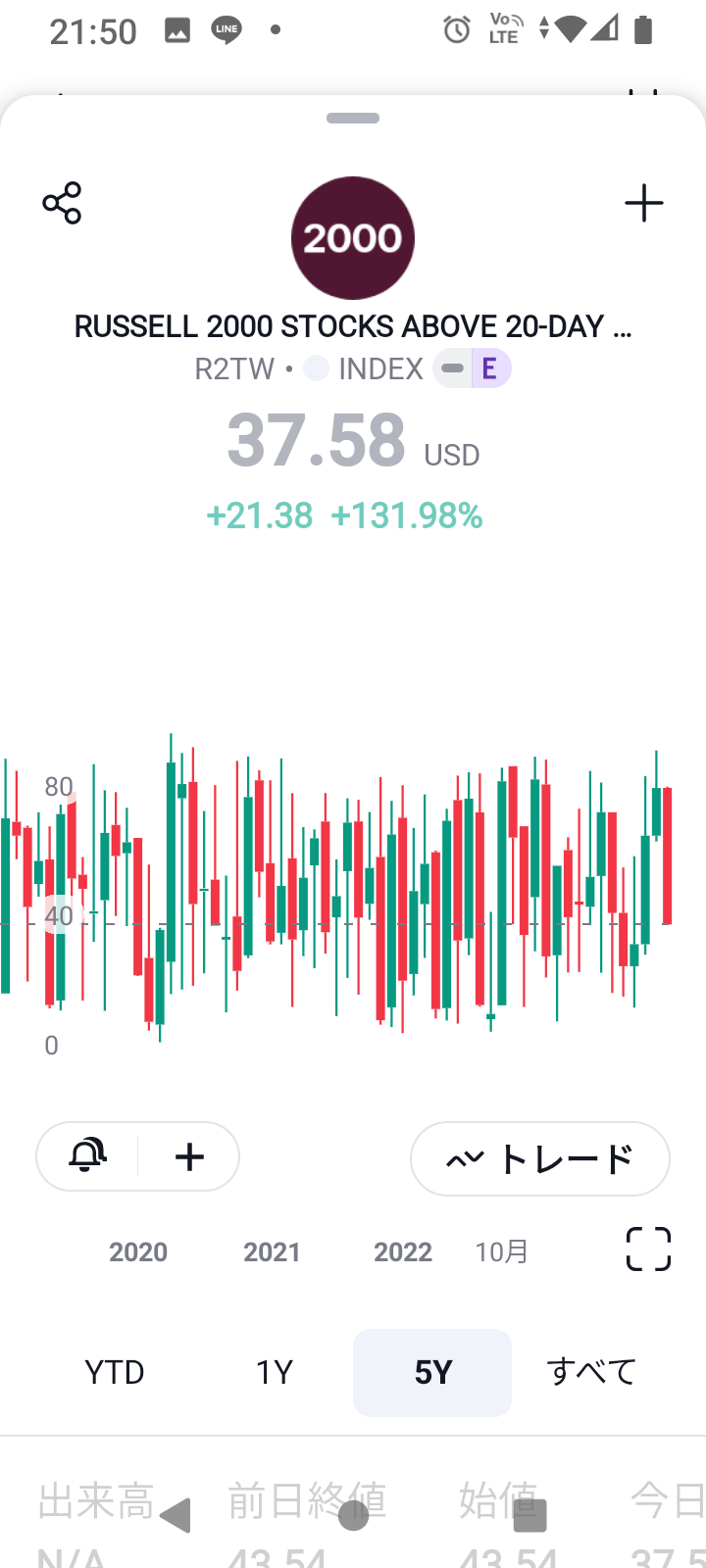Create a price alert with the bell
706x1568 pixels.
[87, 1156]
